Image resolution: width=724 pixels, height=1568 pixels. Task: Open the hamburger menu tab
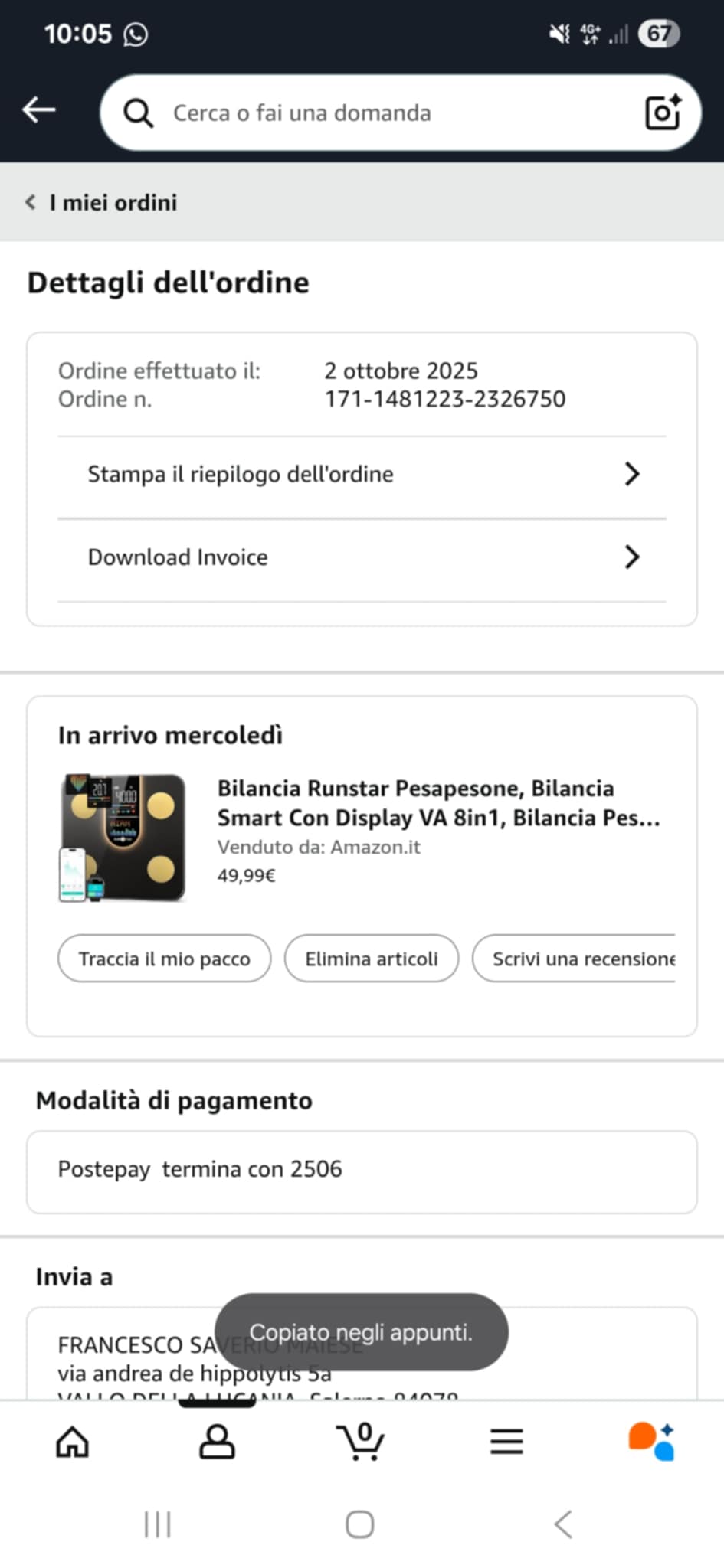506,1442
